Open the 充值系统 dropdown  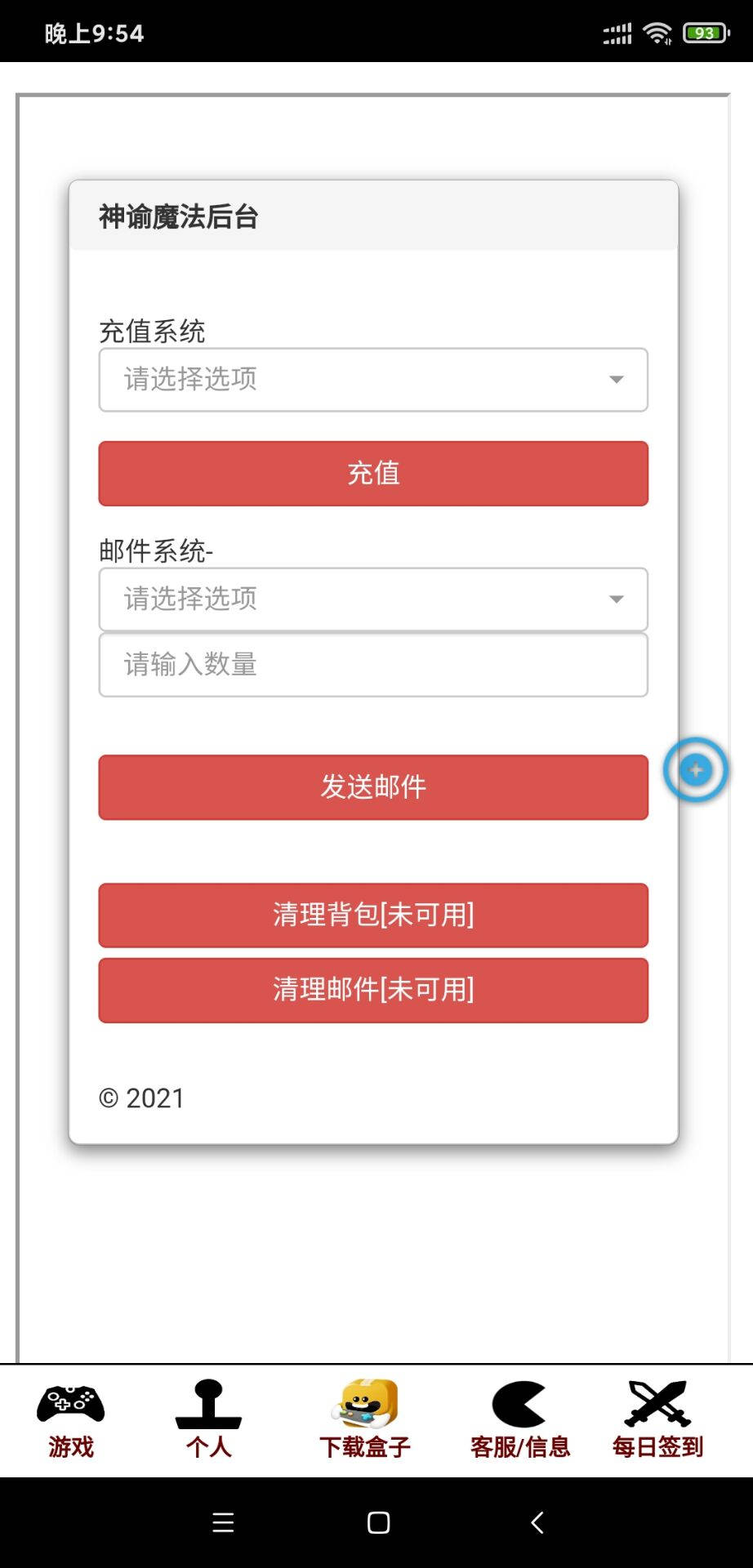pyautogui.click(x=373, y=380)
